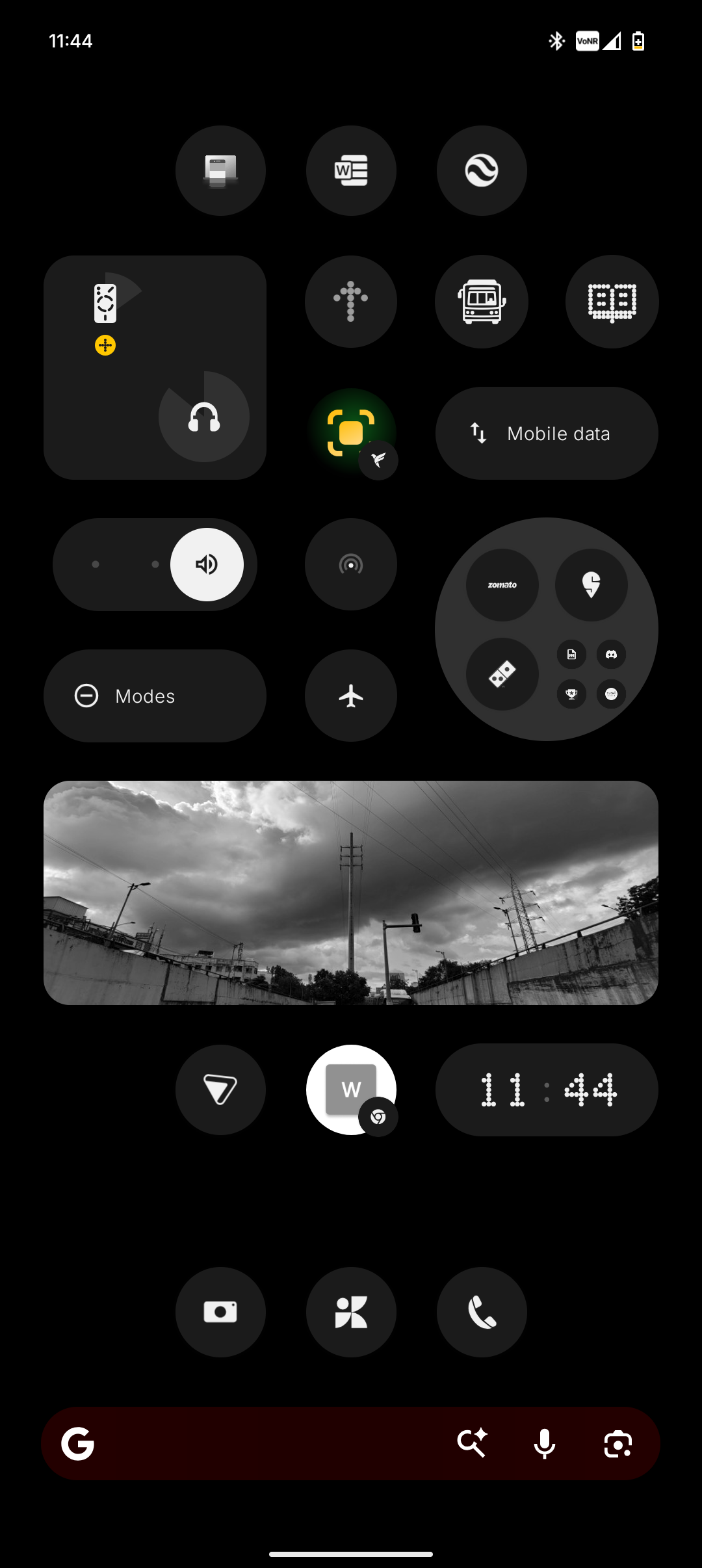This screenshot has width=702, height=1568.
Task: Open Google AI mode search
Action: [x=472, y=1444]
